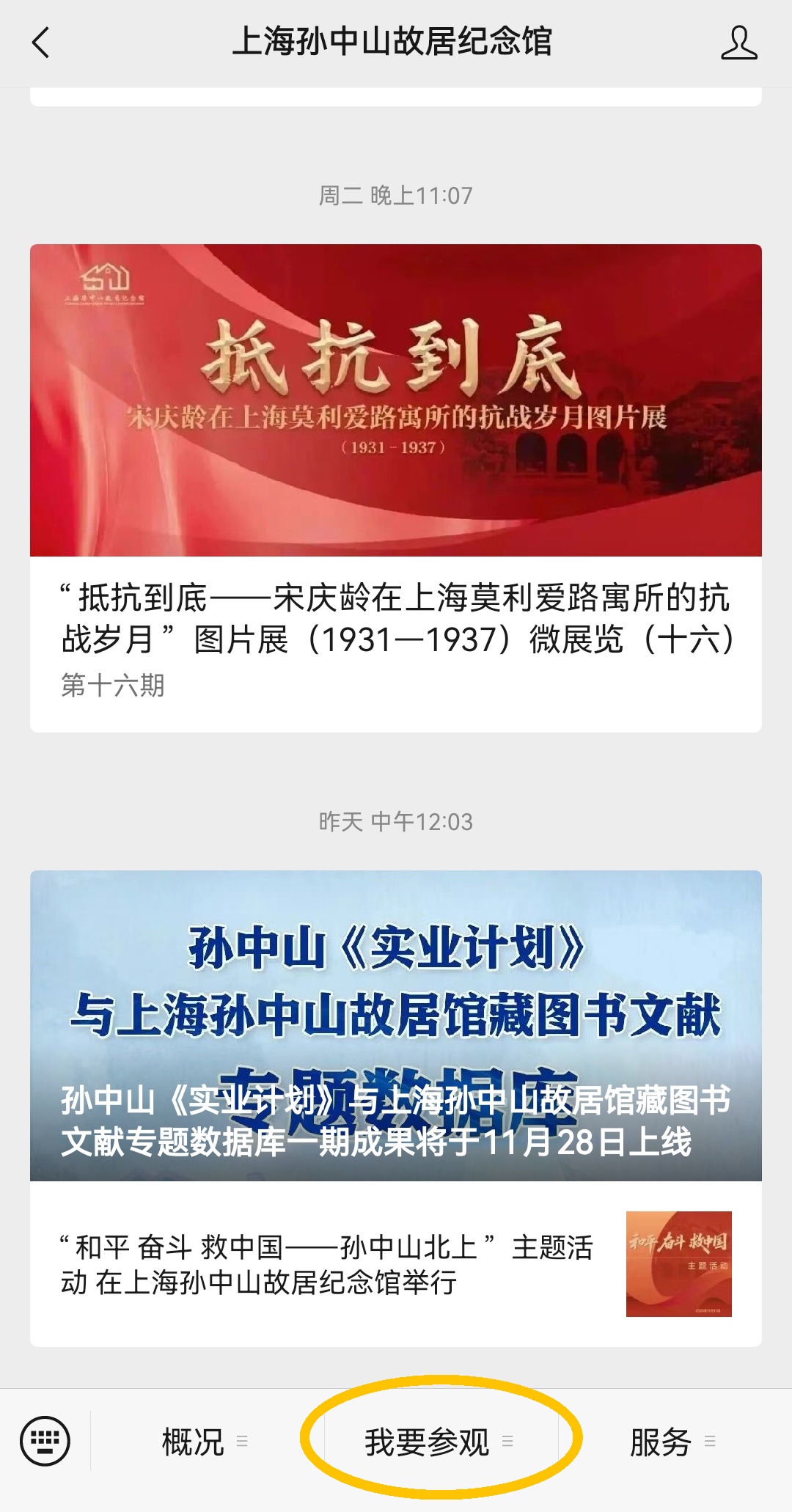Read the 和平 奋斗 救中国 event article
This screenshot has width=792, height=1512.
(396, 1264)
